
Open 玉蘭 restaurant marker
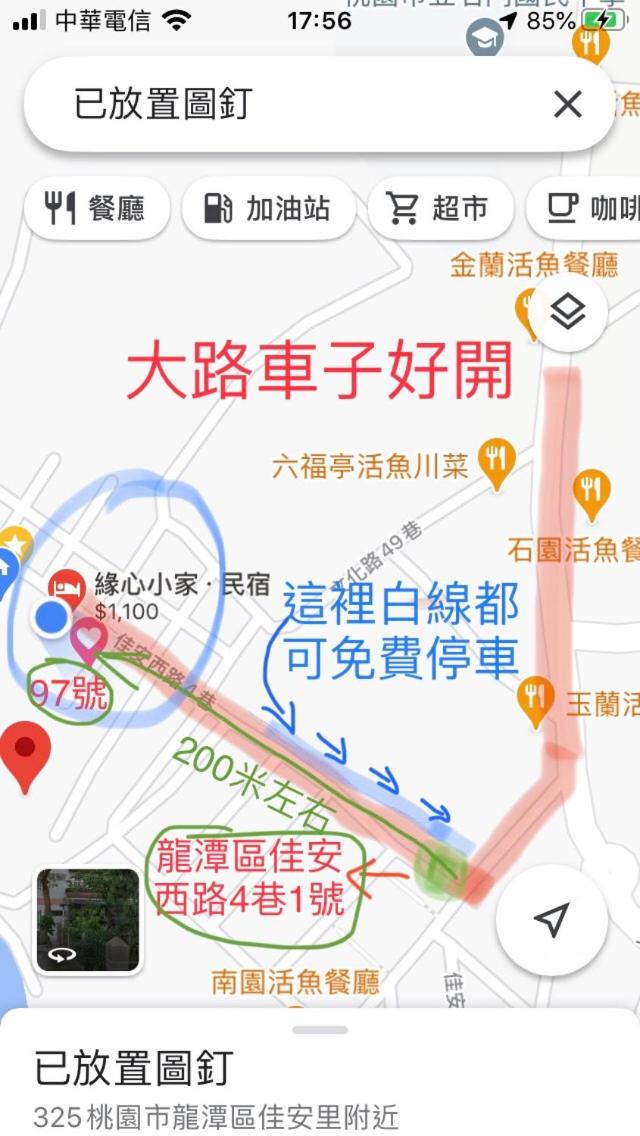coord(536,701)
